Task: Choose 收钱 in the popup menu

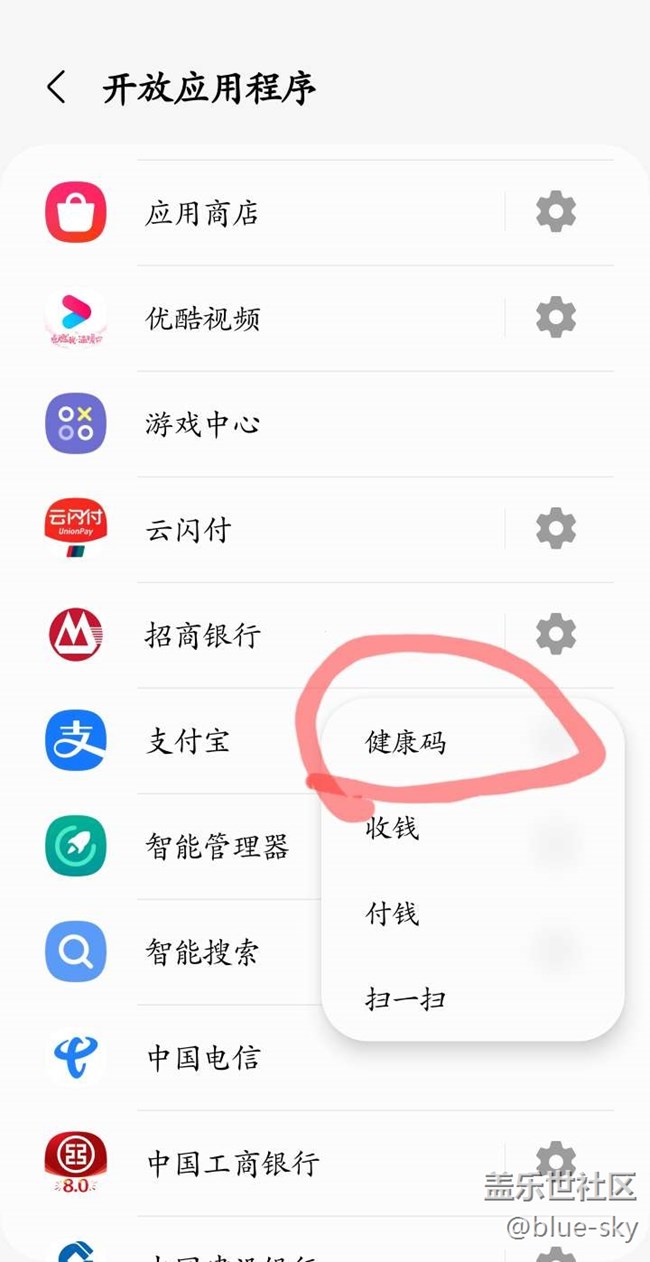Action: (x=392, y=828)
